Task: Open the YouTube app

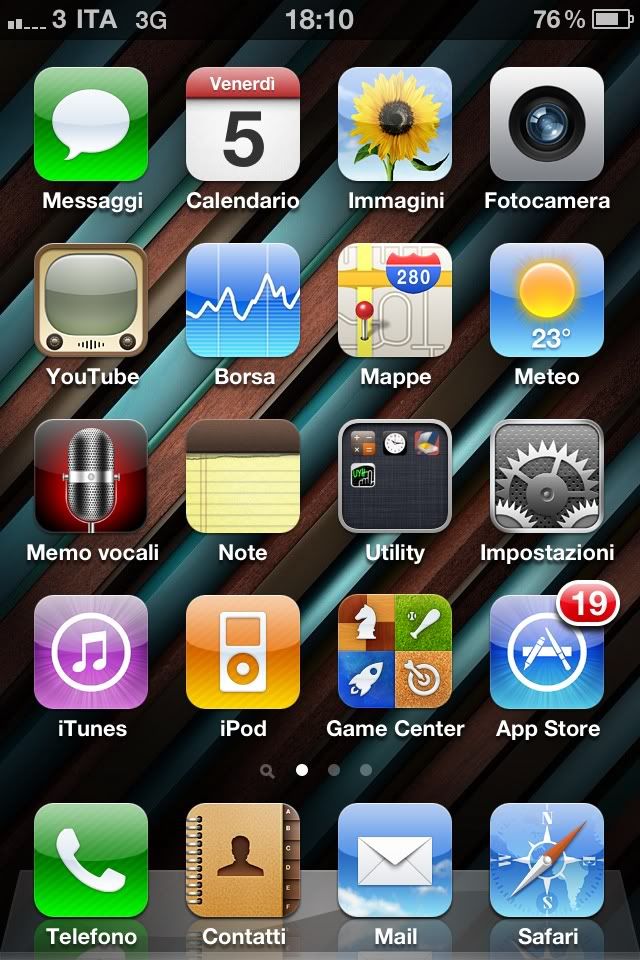Action: coord(91,300)
